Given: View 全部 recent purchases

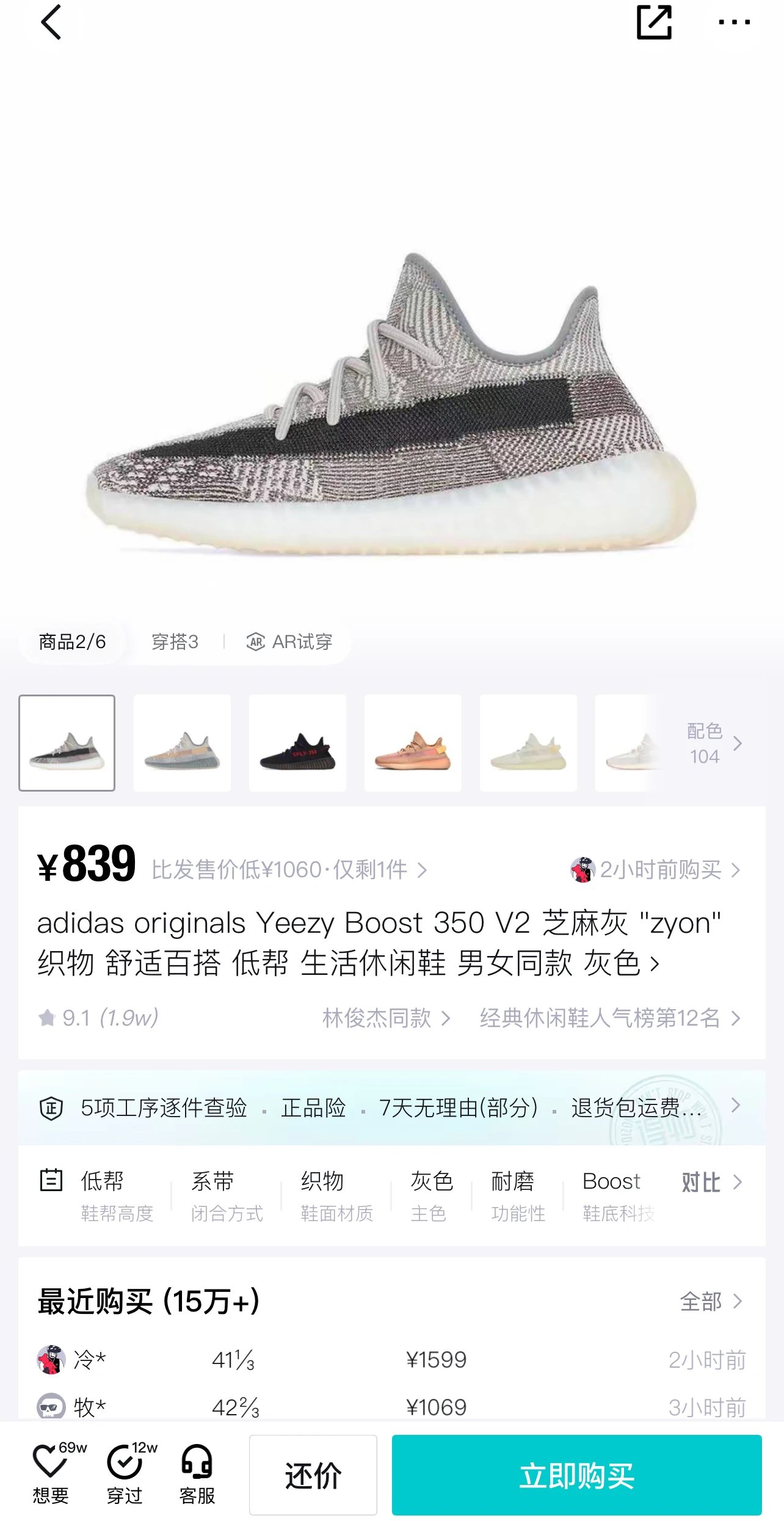Looking at the screenshot, I should [x=712, y=1302].
